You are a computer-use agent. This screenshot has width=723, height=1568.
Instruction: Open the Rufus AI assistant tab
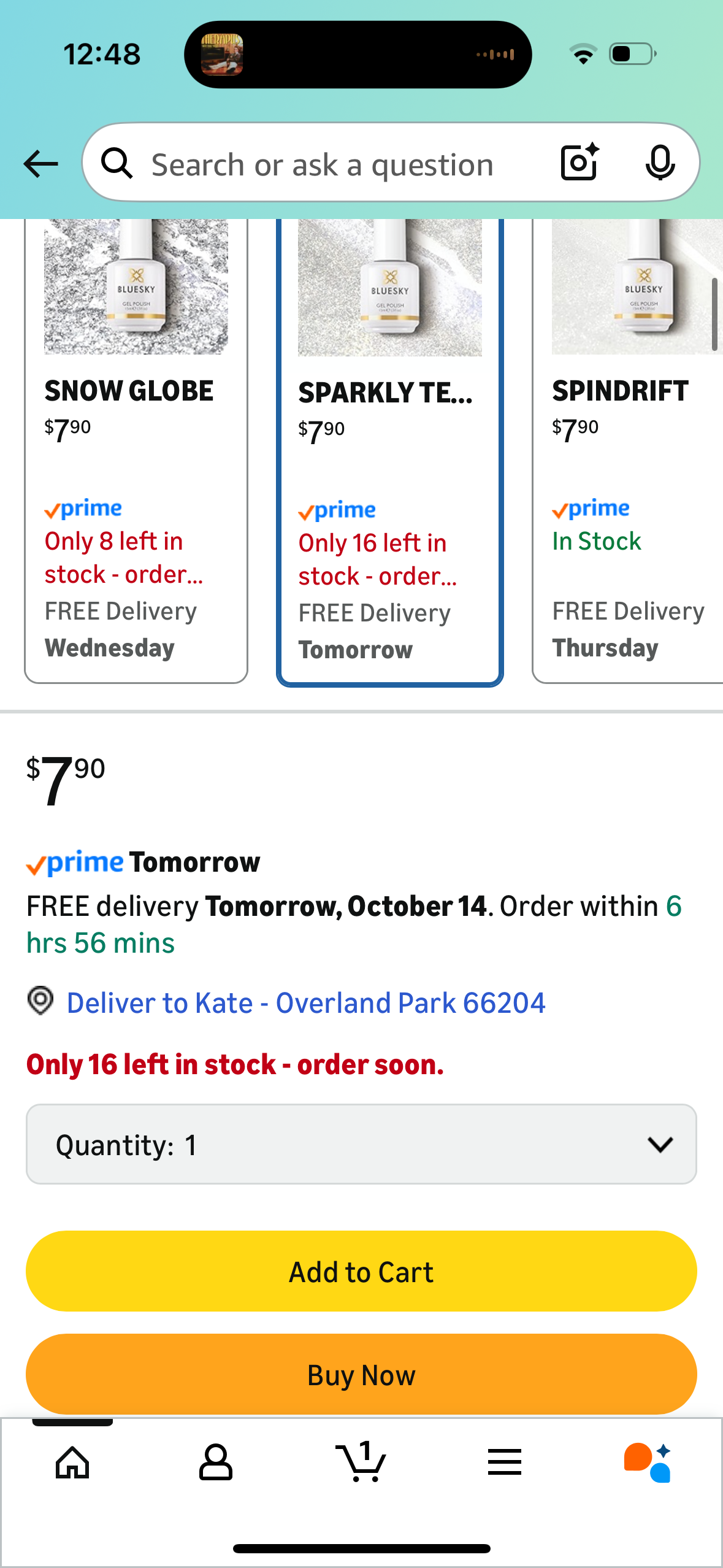648,1463
